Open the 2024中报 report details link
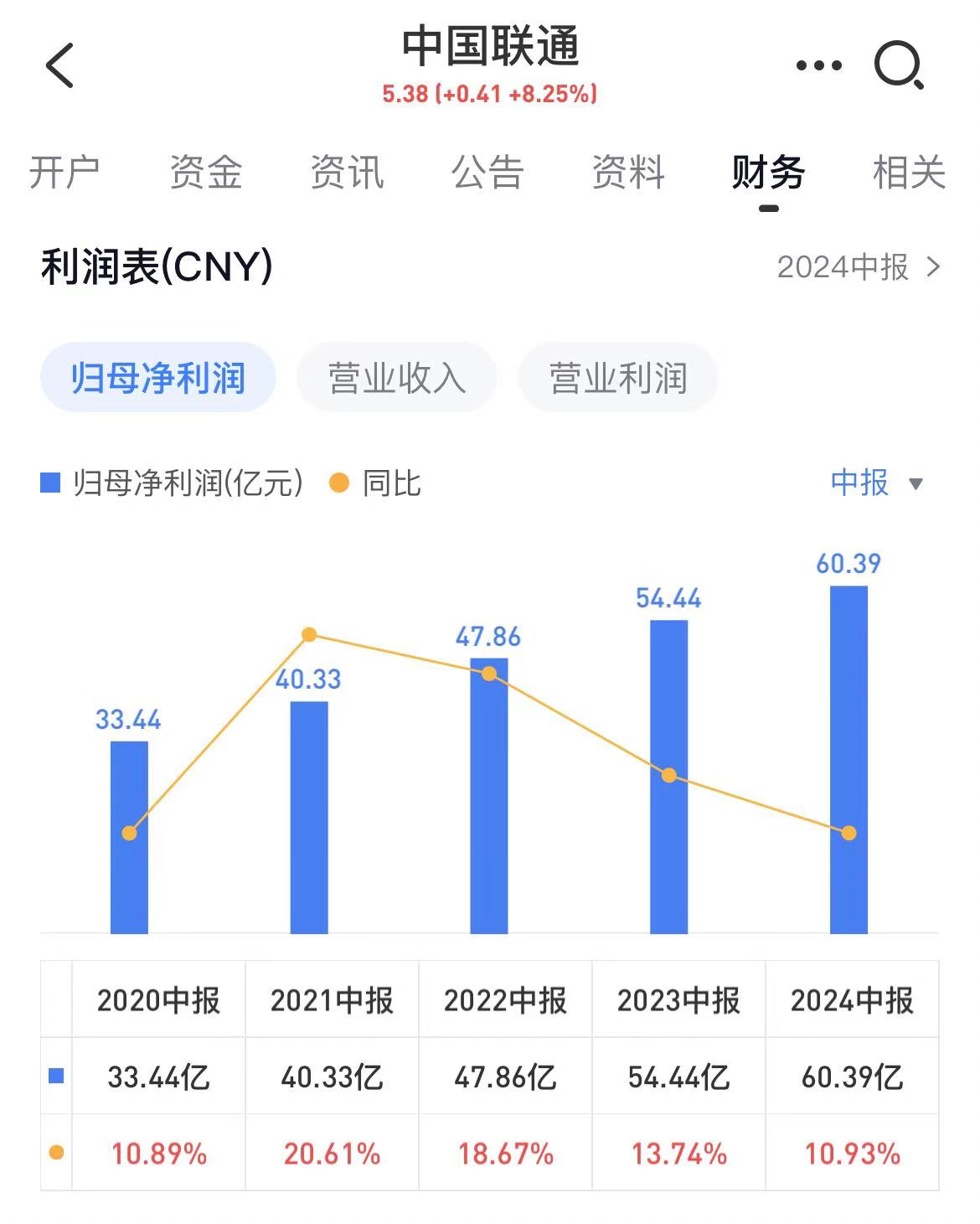This screenshot has width=980, height=1224. pyautogui.click(x=859, y=267)
